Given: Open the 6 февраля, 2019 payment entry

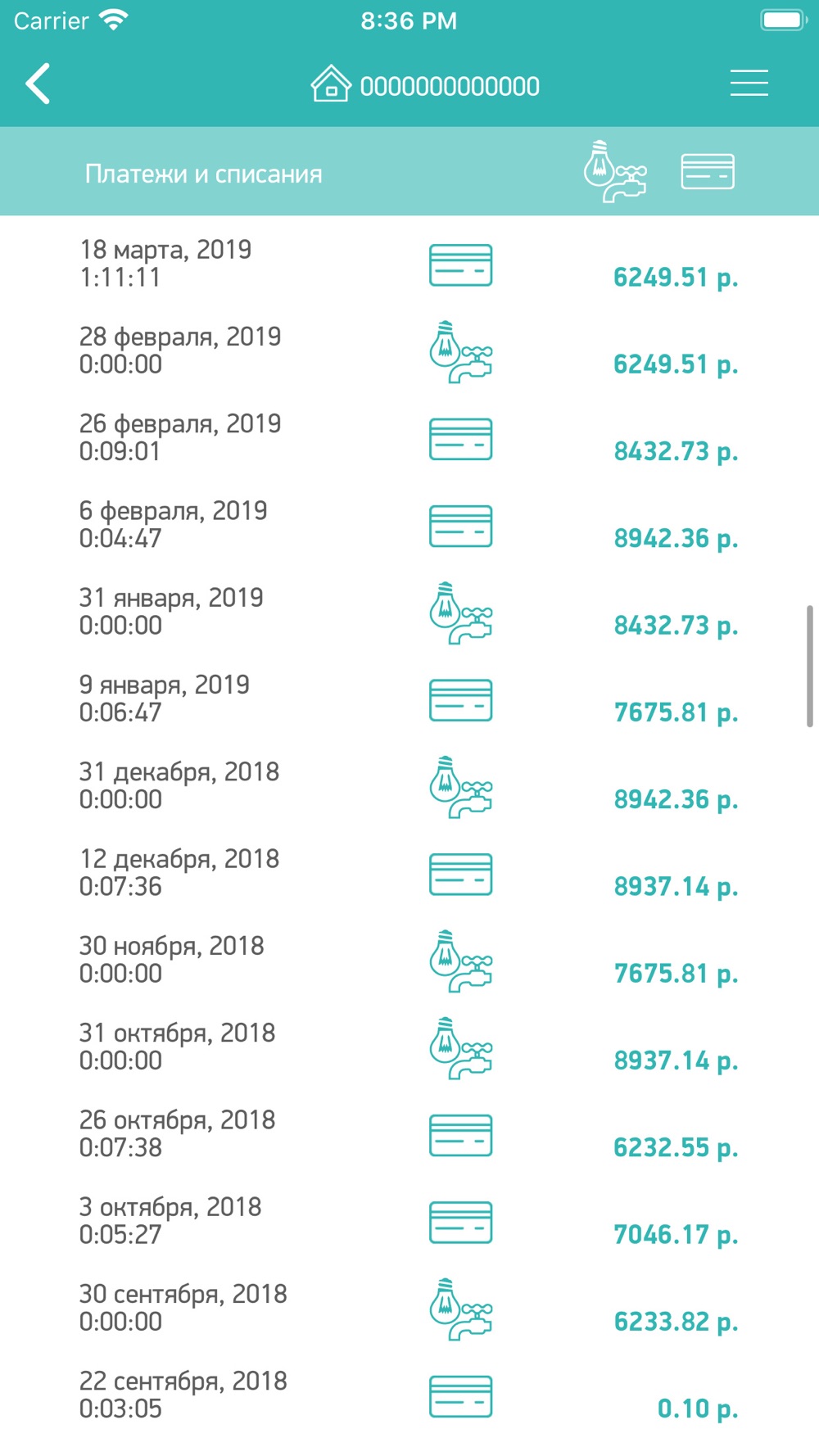Looking at the screenshot, I should 409,524.
